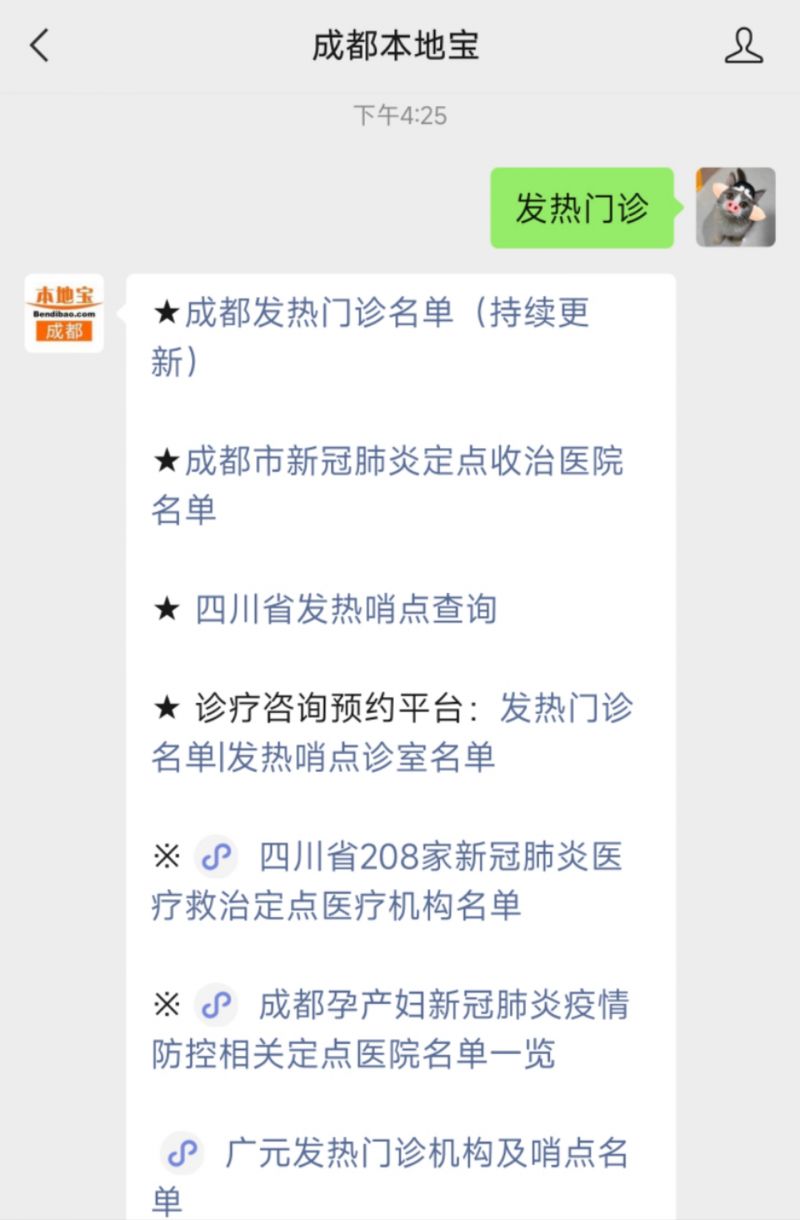Tap the 本地宝成都 account avatar
The height and width of the screenshot is (1220, 800).
tap(64, 313)
